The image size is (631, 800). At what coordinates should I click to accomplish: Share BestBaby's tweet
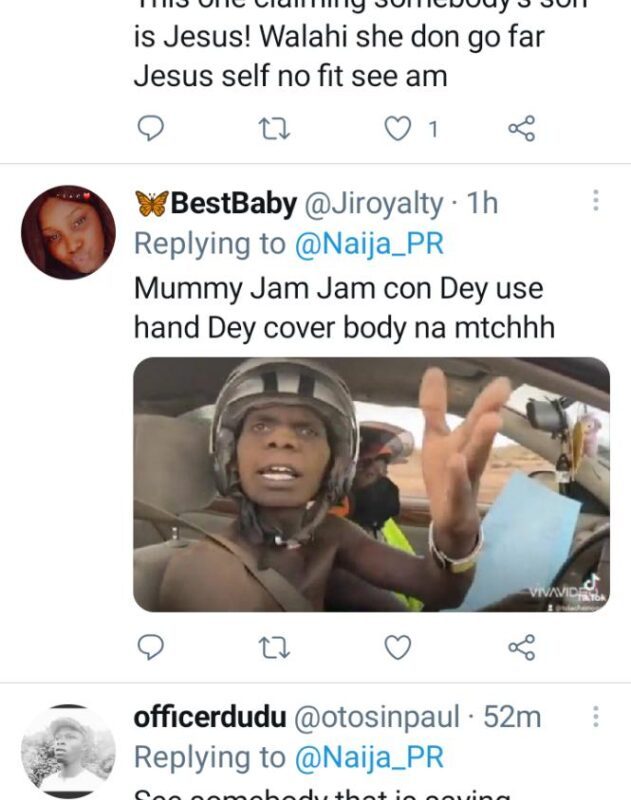(x=521, y=647)
